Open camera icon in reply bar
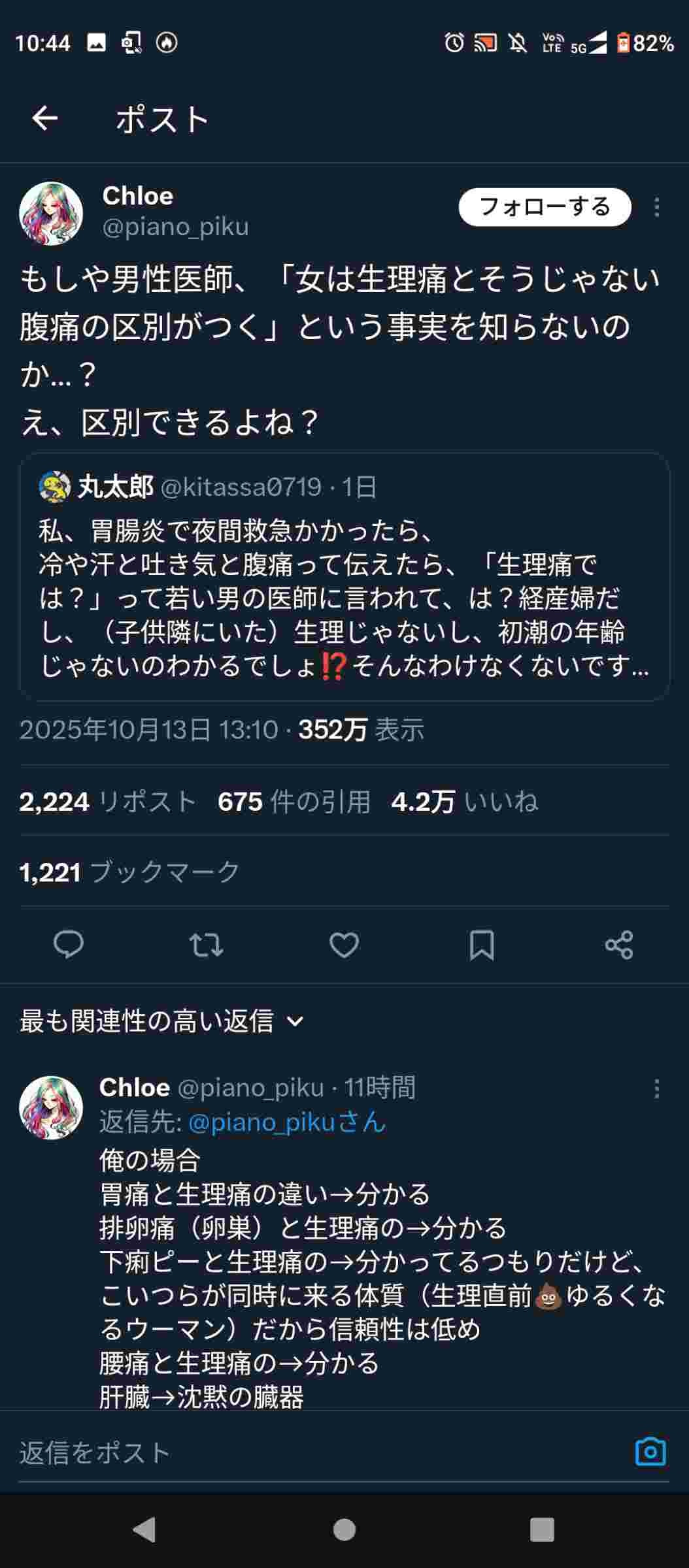The width and height of the screenshot is (689, 1568). [x=650, y=1452]
